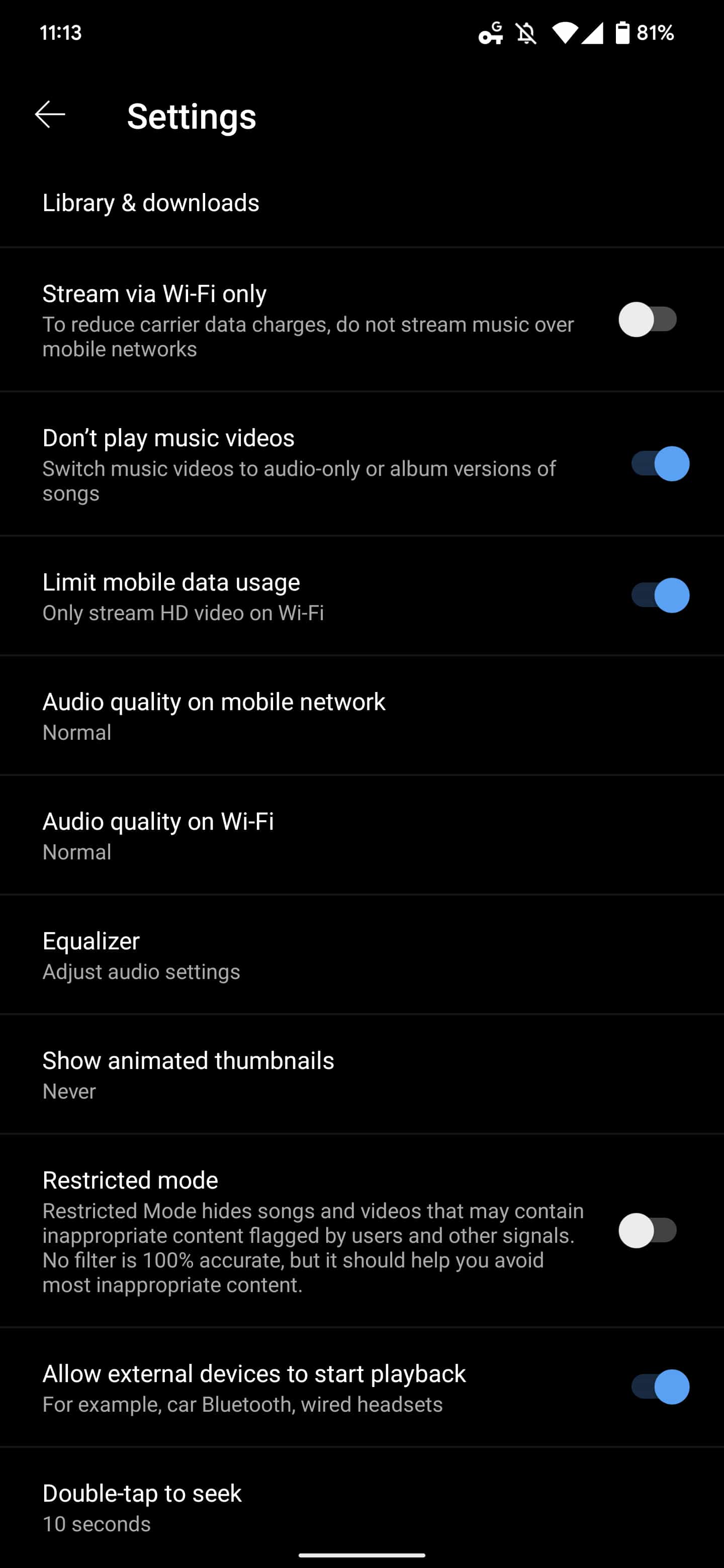The image size is (724, 1568).
Task: Turn off Don't play music videos
Action: pos(660,464)
